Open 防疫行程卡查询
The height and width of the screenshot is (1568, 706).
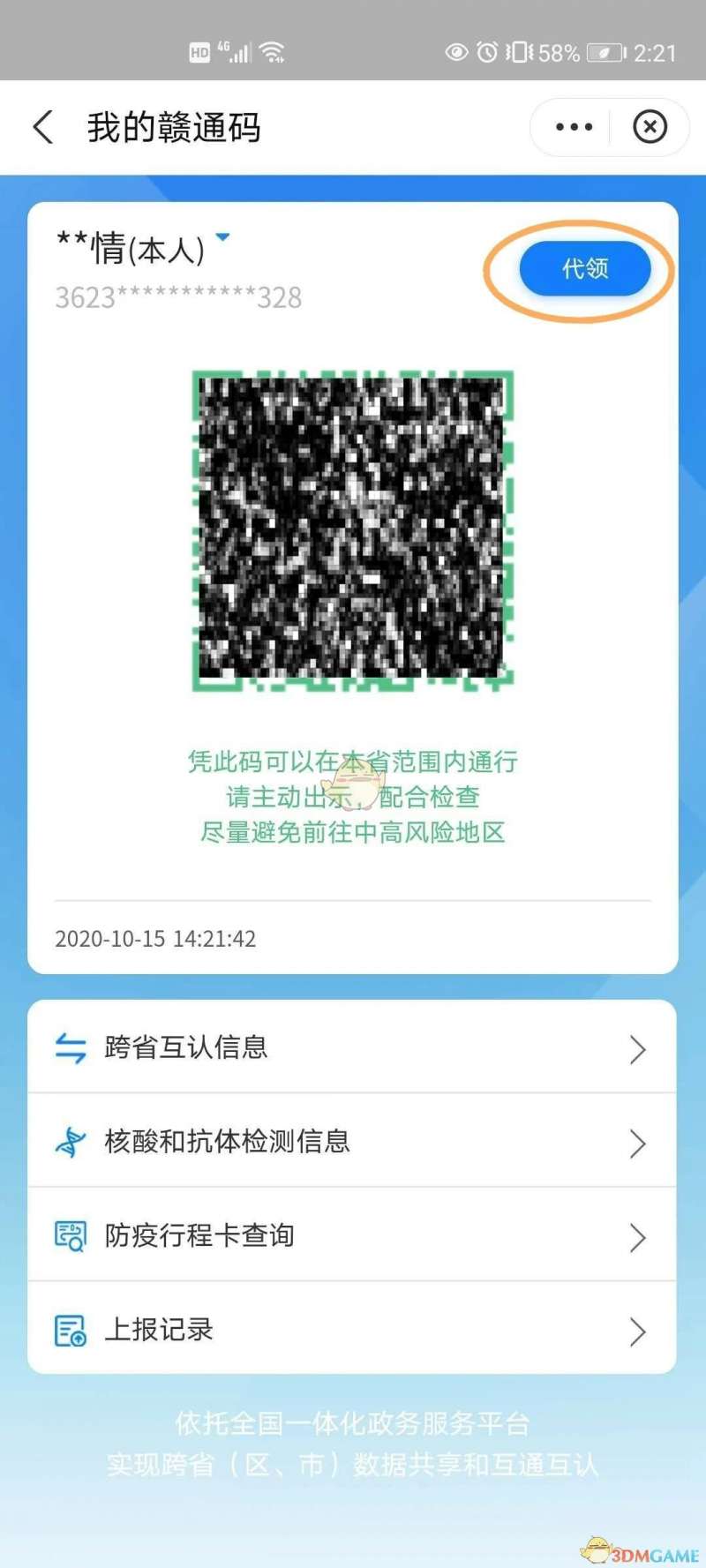coord(351,1235)
